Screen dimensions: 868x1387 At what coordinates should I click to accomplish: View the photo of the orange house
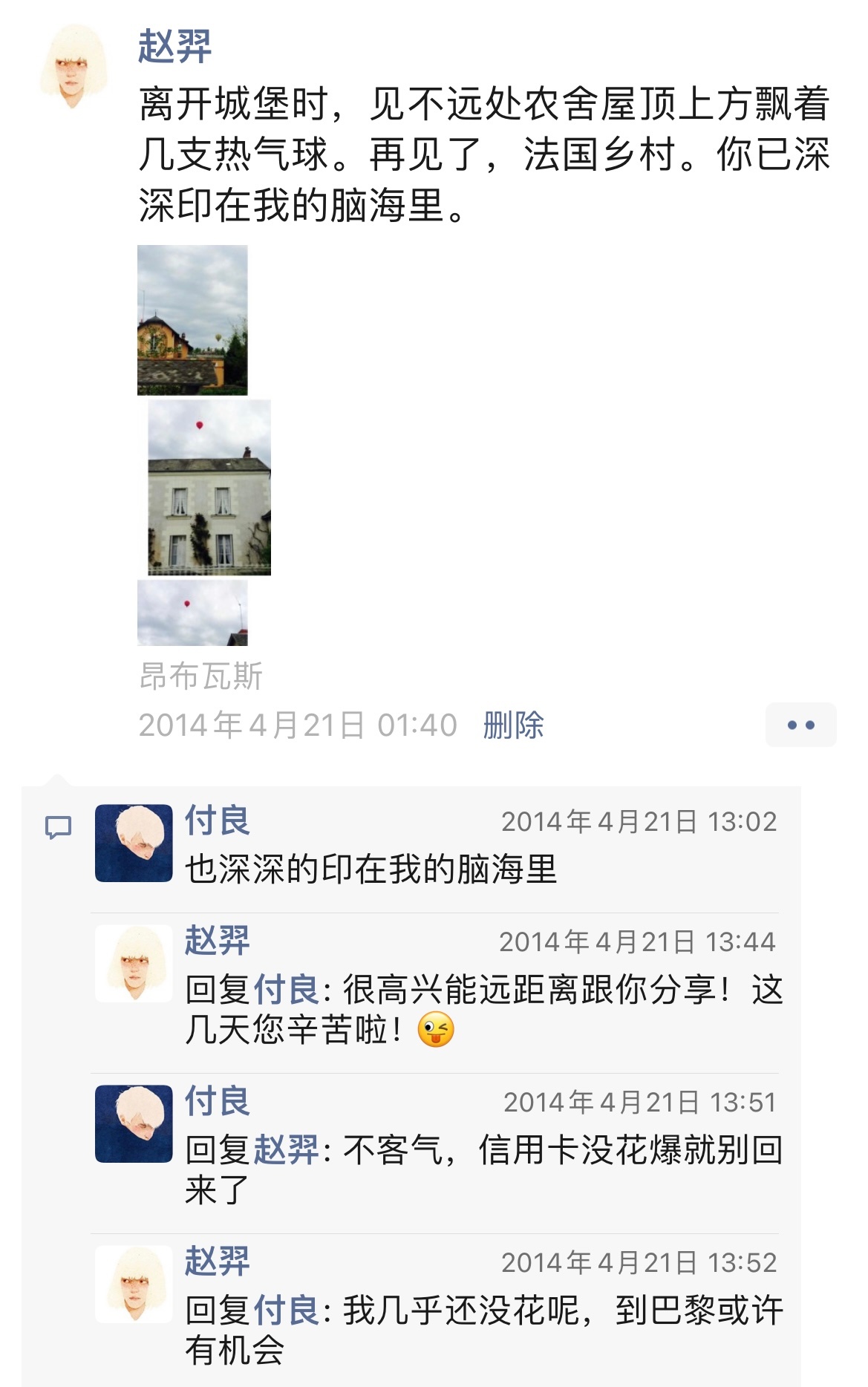[x=192, y=320]
